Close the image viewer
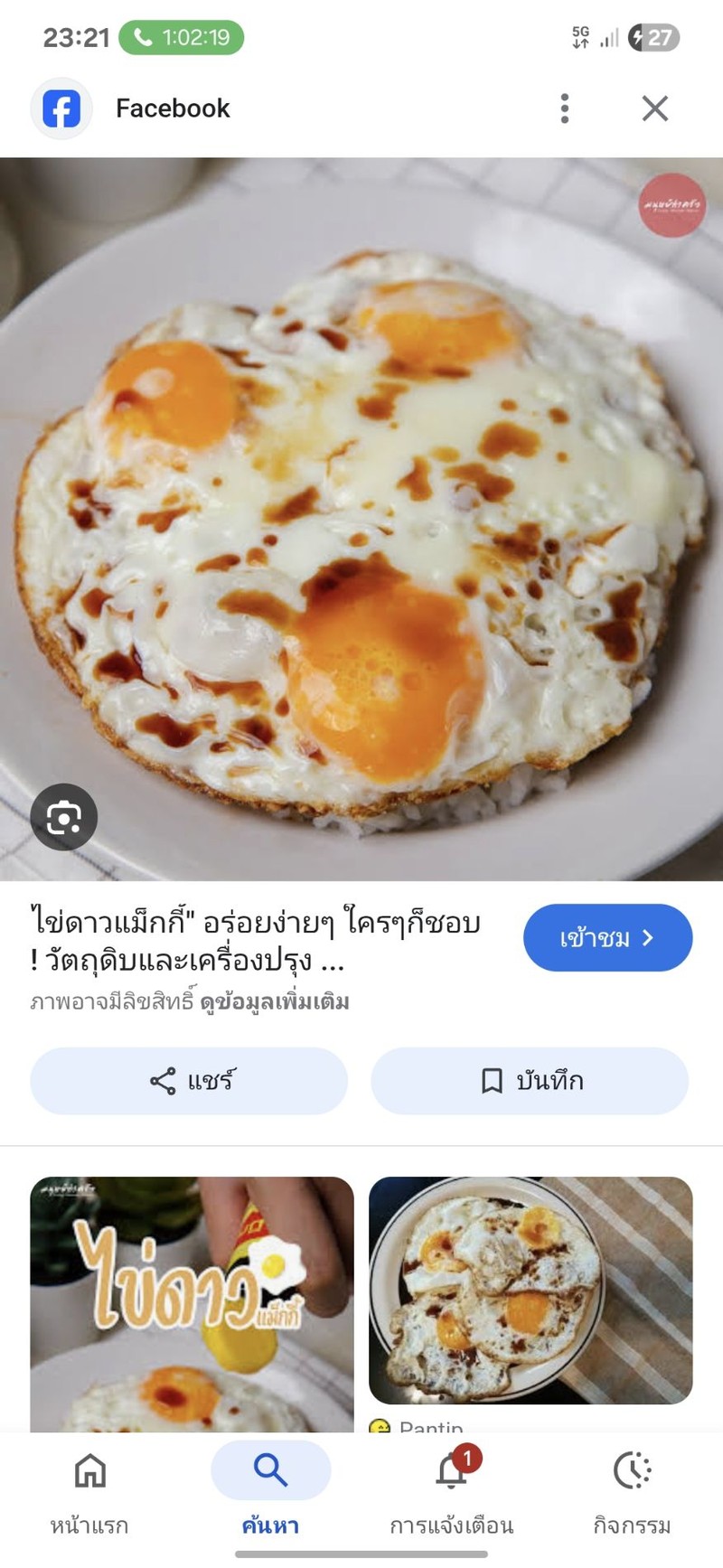The width and height of the screenshot is (723, 1568). coord(654,108)
